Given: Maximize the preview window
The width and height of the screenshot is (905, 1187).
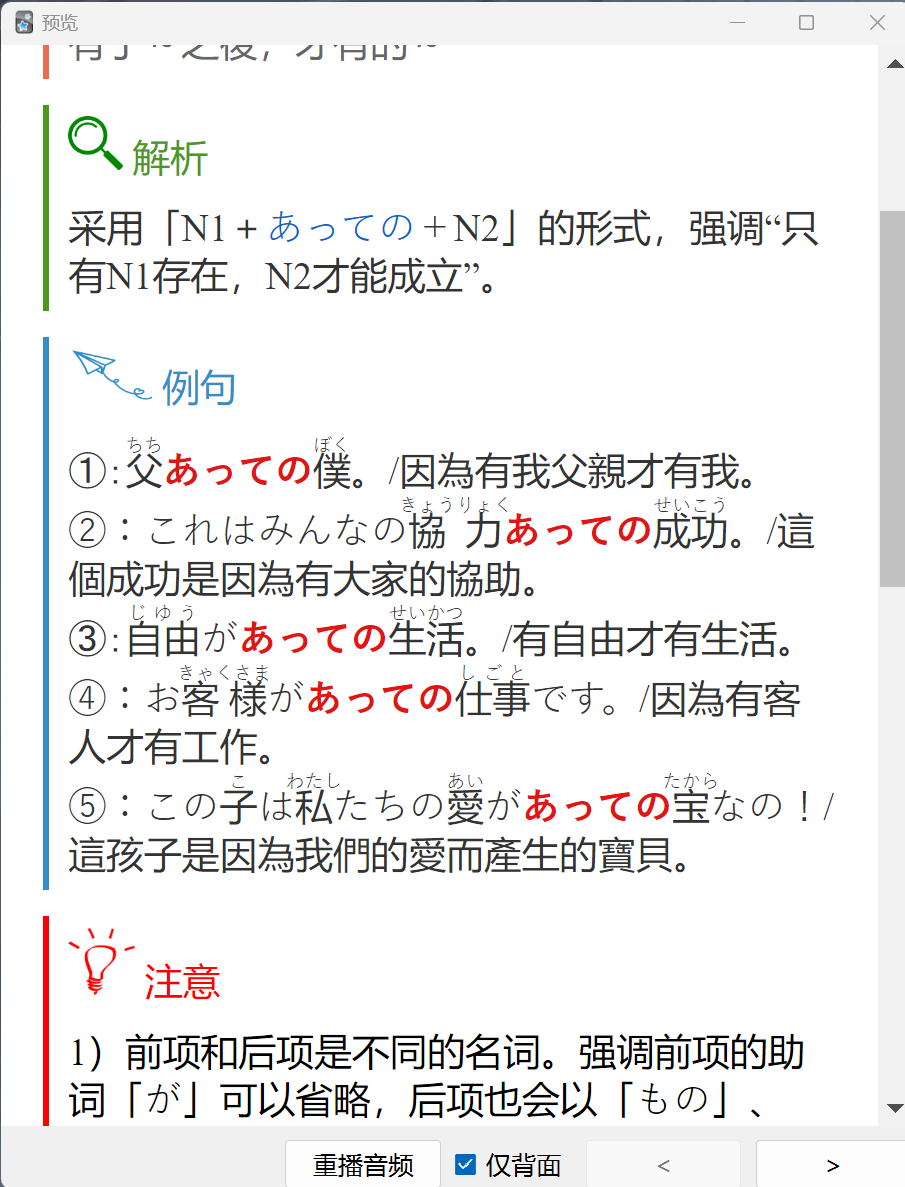Looking at the screenshot, I should click(806, 22).
